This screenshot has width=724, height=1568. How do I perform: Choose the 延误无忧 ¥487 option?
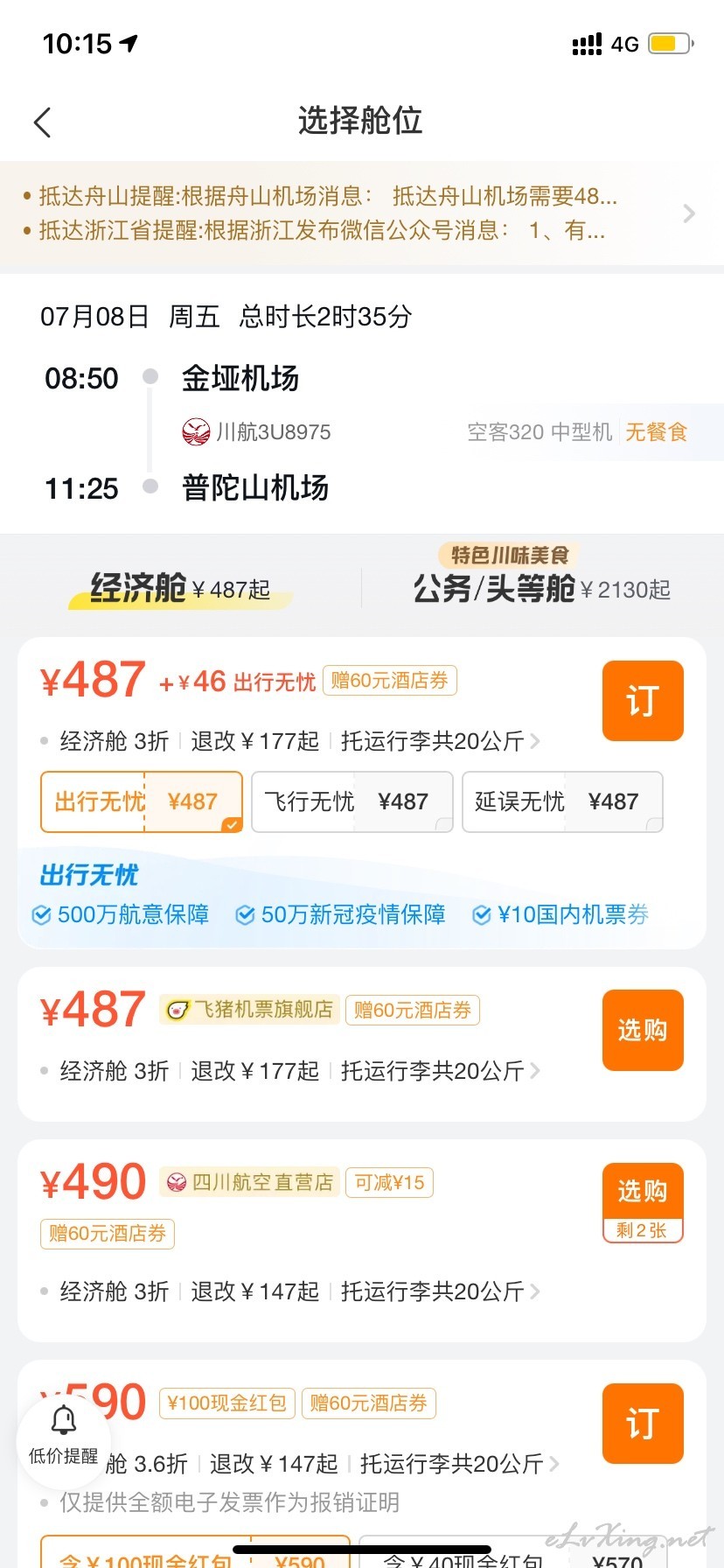coord(562,801)
